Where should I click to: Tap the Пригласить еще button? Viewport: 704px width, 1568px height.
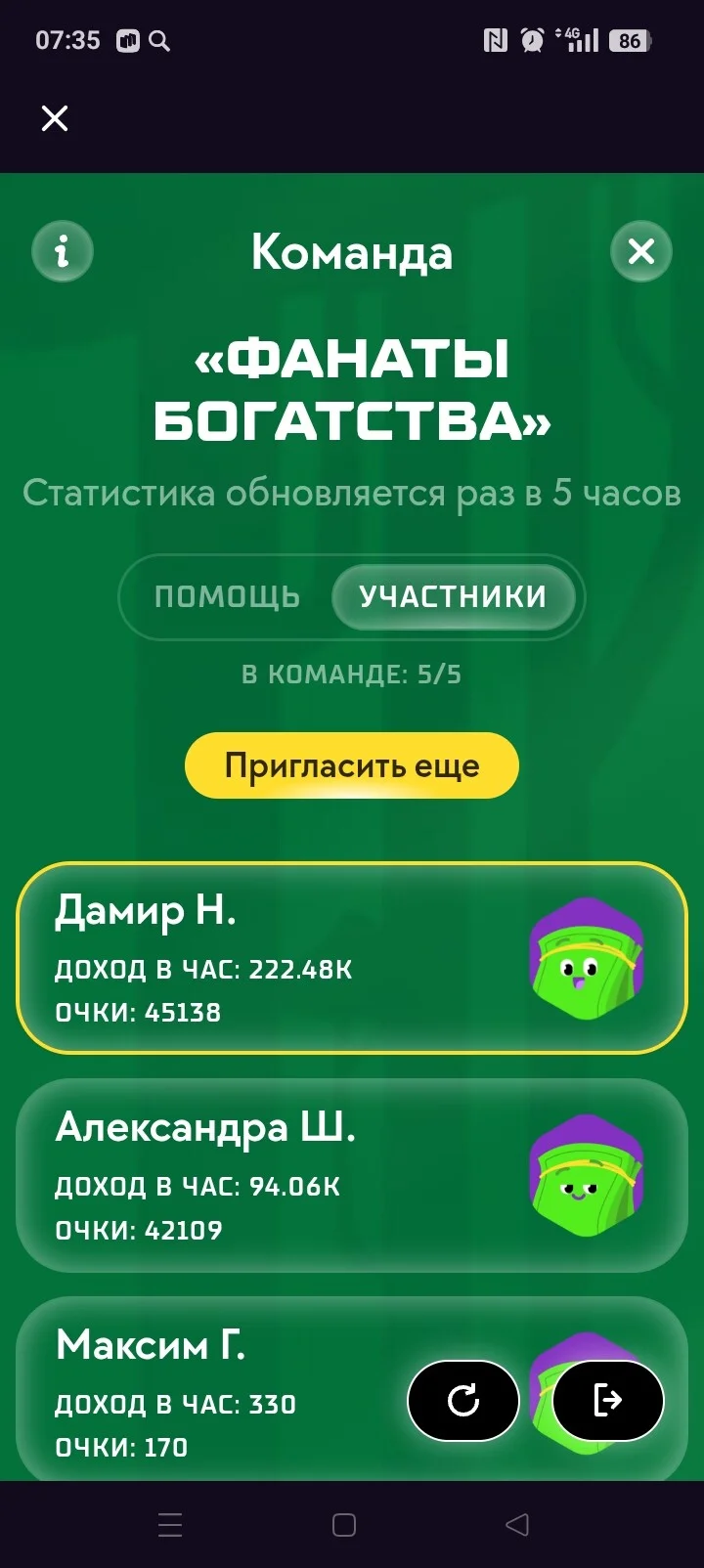(x=352, y=765)
